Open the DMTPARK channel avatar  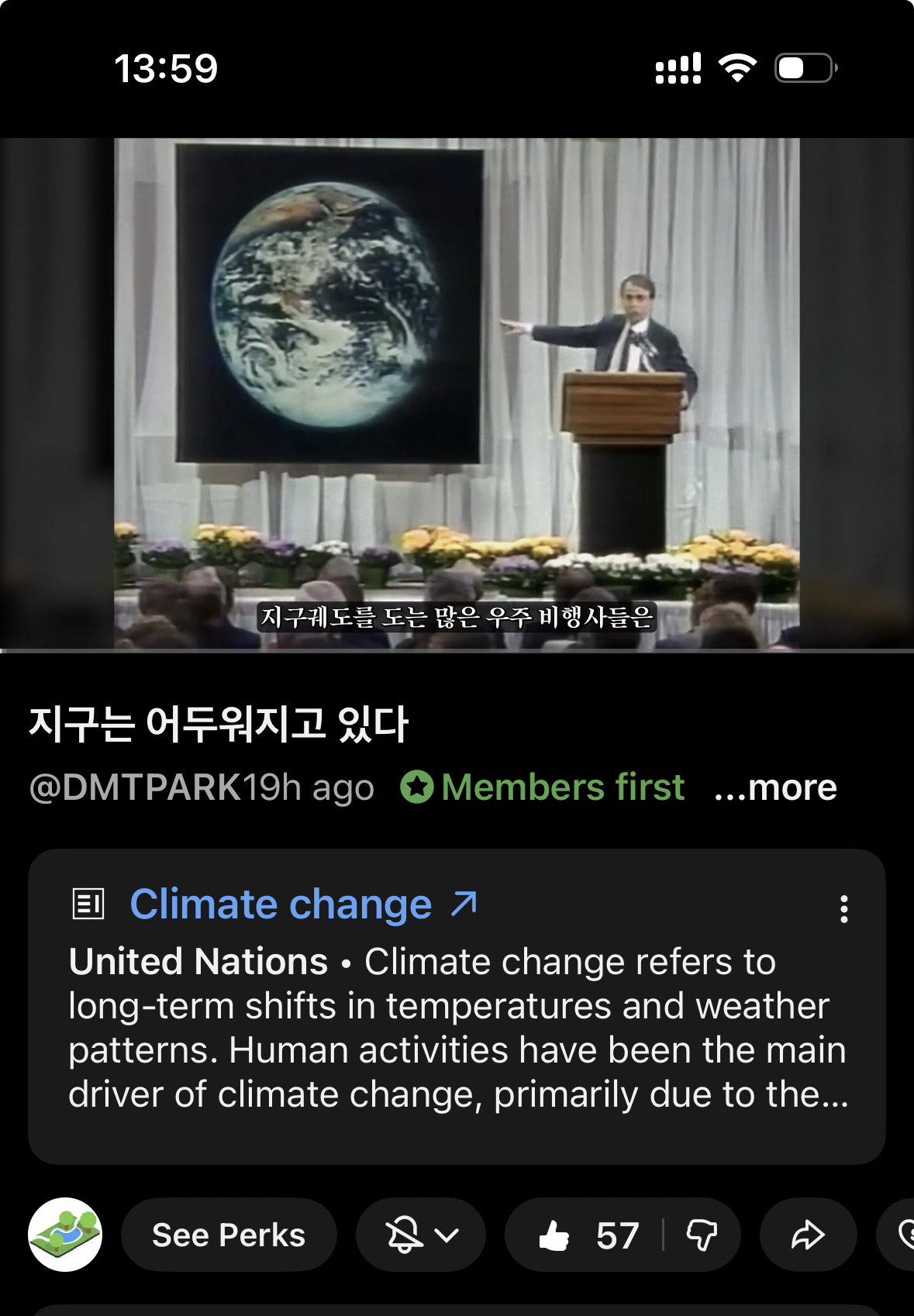65,1235
